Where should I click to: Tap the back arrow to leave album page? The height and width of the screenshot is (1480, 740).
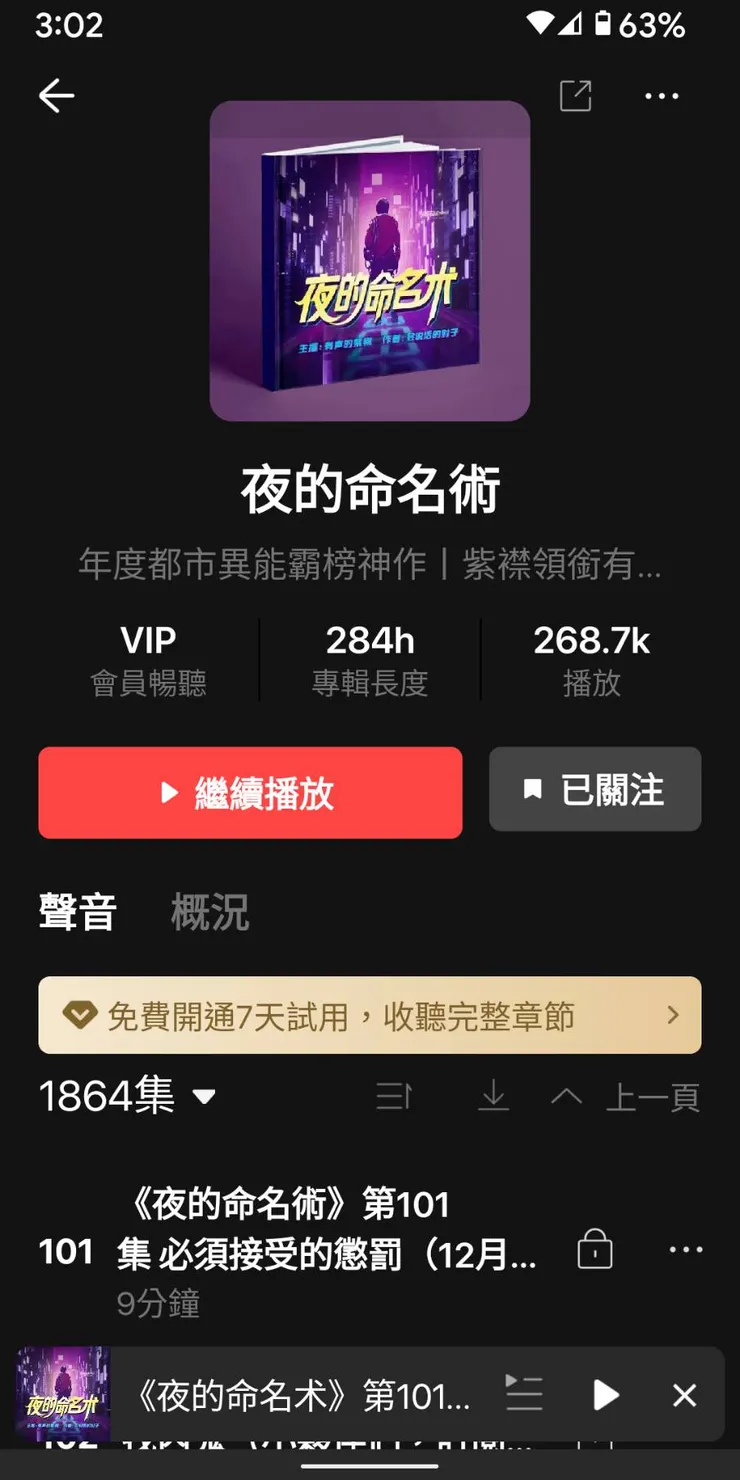pyautogui.click(x=57, y=96)
